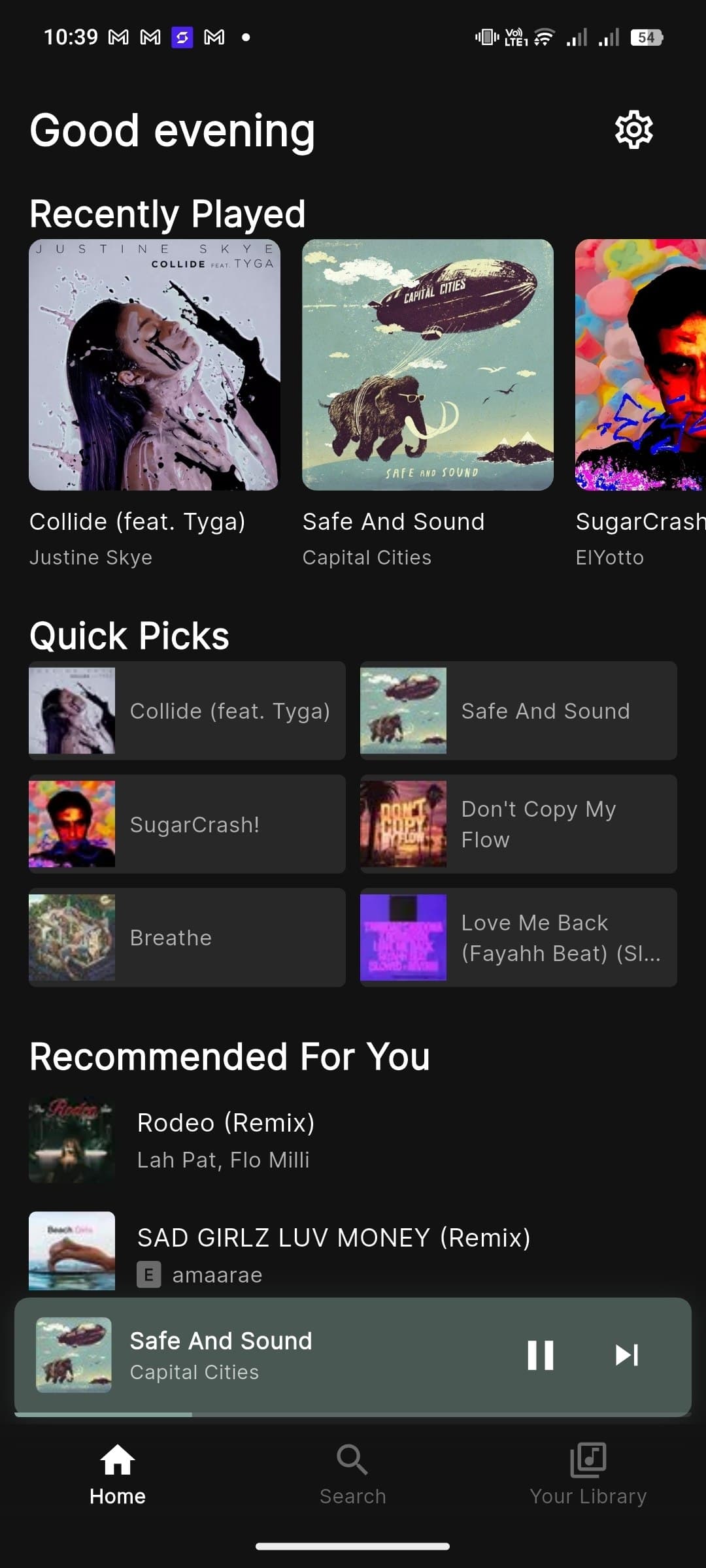This screenshot has height=1568, width=706.
Task: Play Safe And Sound from Quick Picks
Action: click(x=518, y=711)
